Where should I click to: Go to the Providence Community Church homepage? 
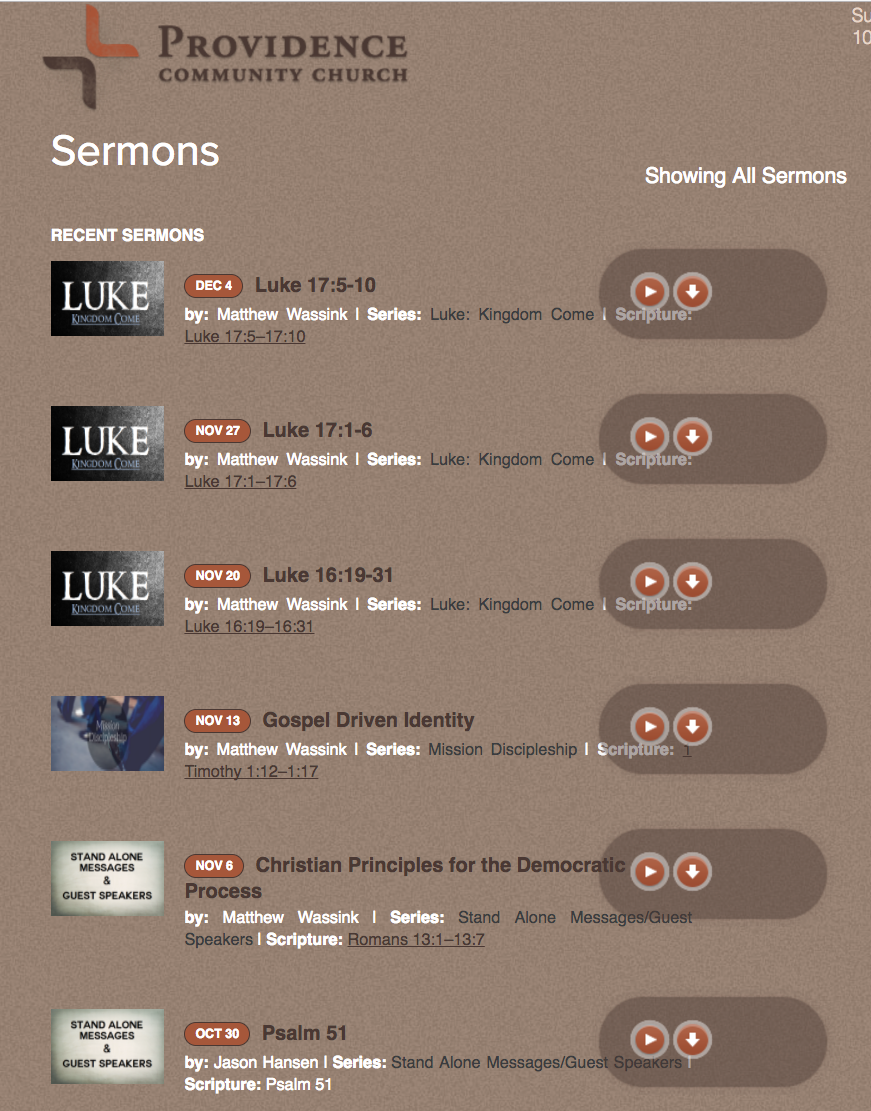[x=225, y=57]
